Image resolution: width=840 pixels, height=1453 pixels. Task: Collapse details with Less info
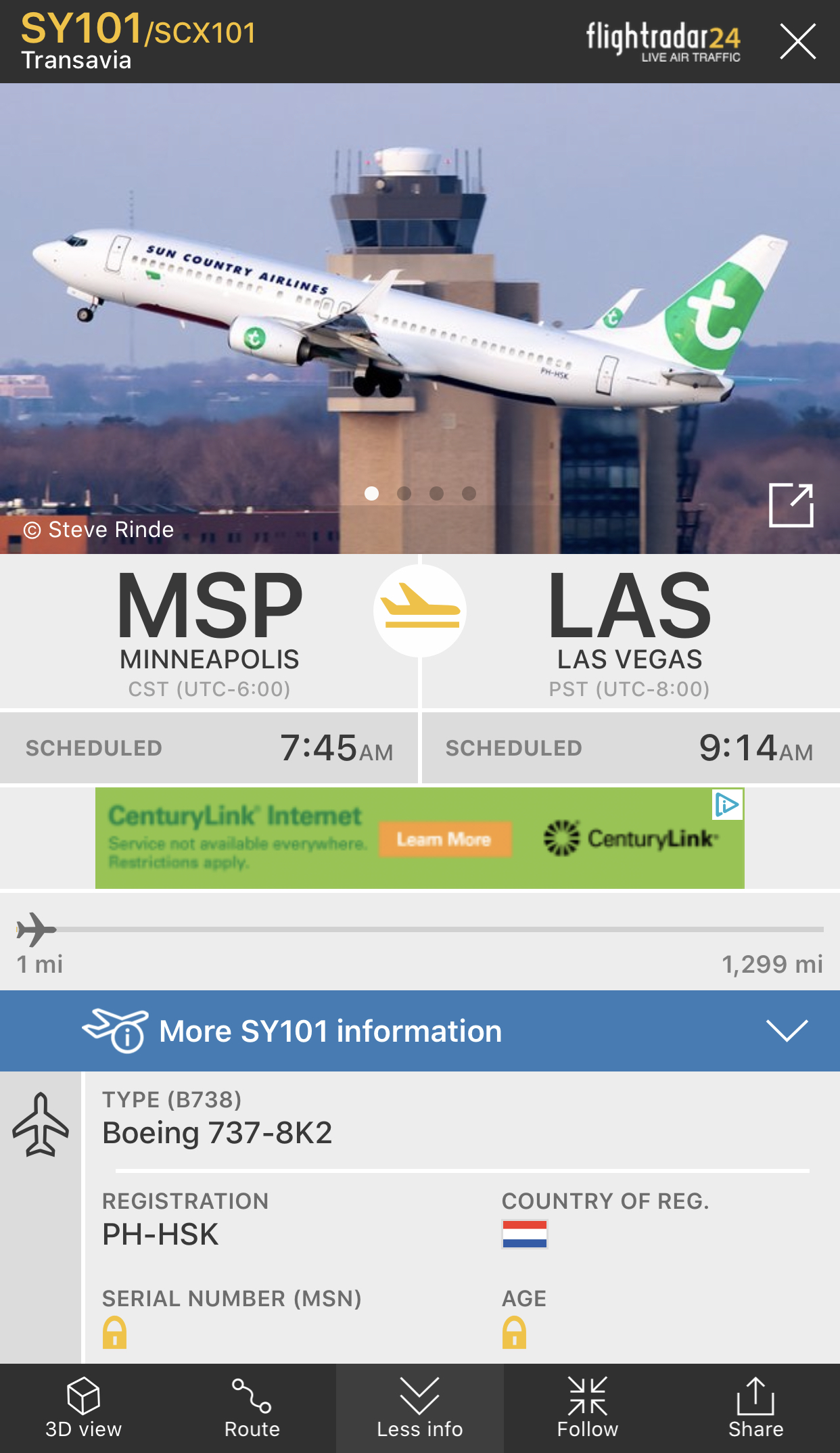click(419, 1408)
